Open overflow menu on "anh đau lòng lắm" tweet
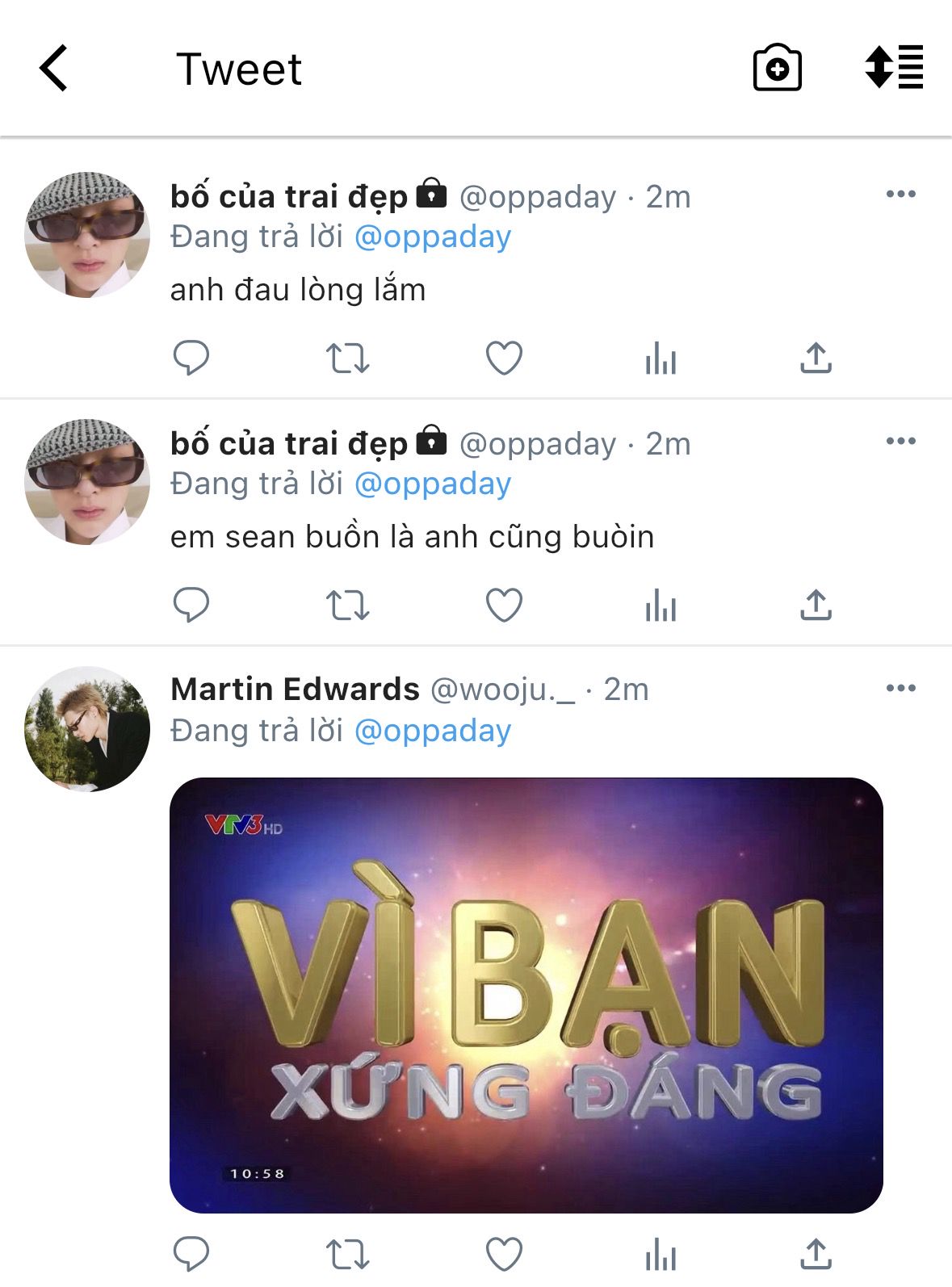 point(900,194)
